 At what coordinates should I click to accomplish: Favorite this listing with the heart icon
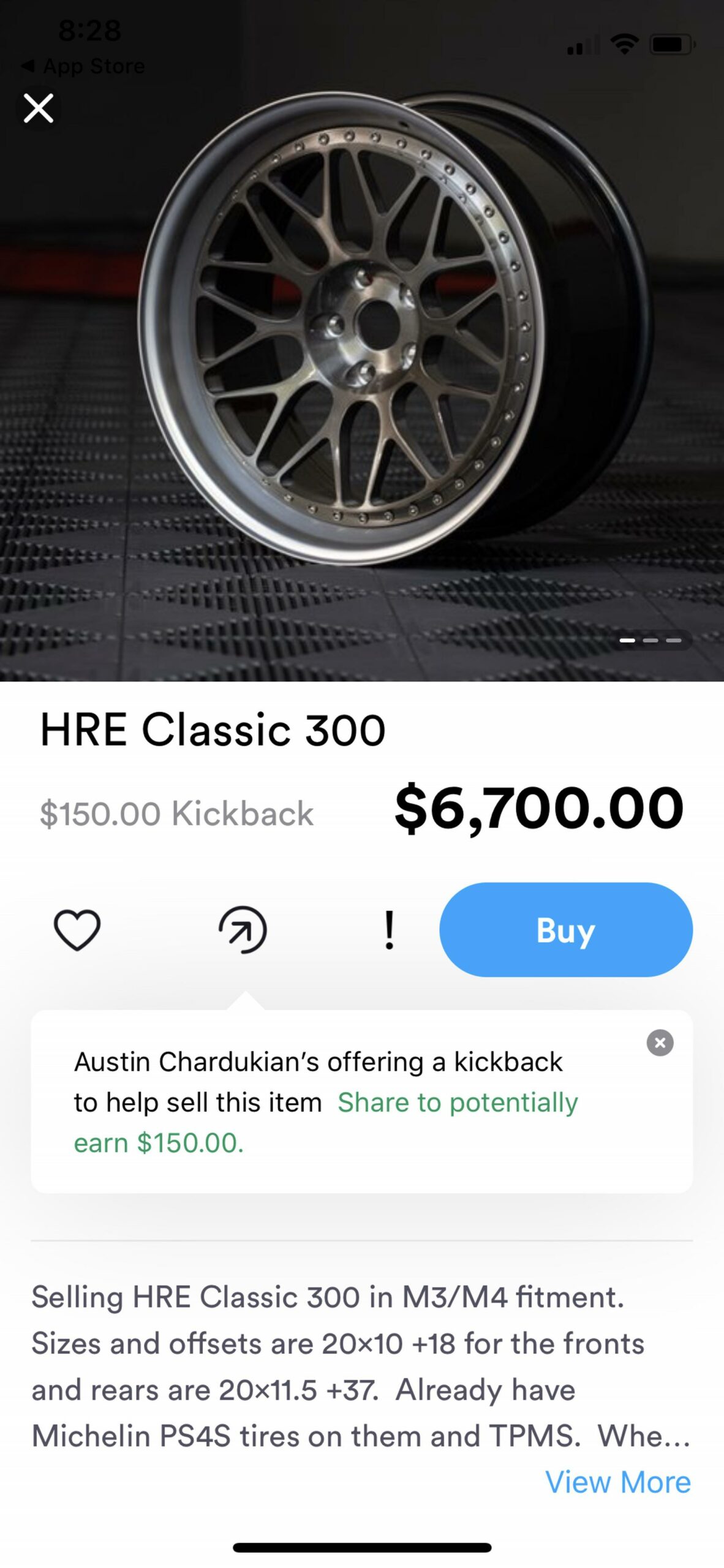coord(77,930)
